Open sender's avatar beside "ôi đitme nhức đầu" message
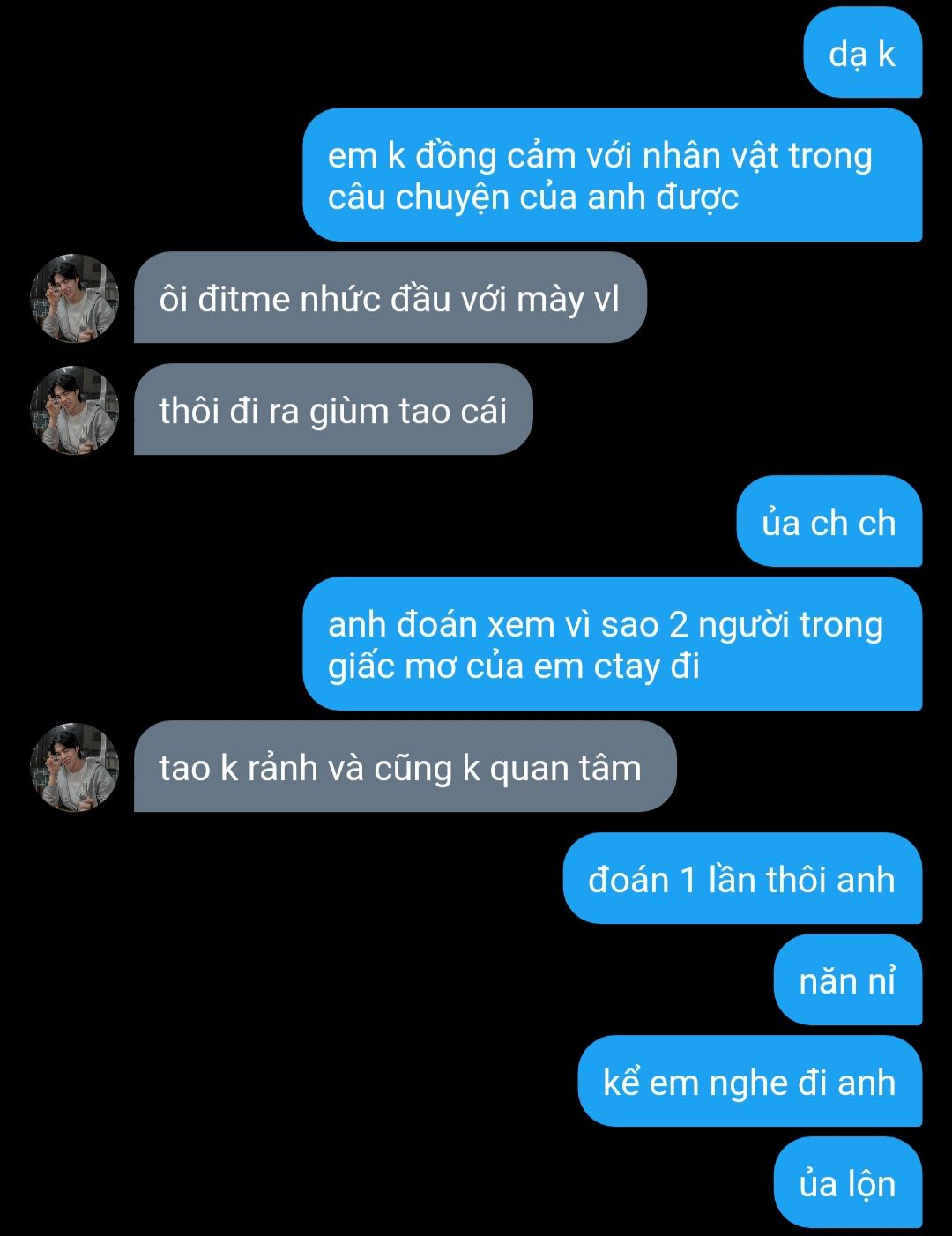The height and width of the screenshot is (1236, 952). pyautogui.click(x=75, y=299)
